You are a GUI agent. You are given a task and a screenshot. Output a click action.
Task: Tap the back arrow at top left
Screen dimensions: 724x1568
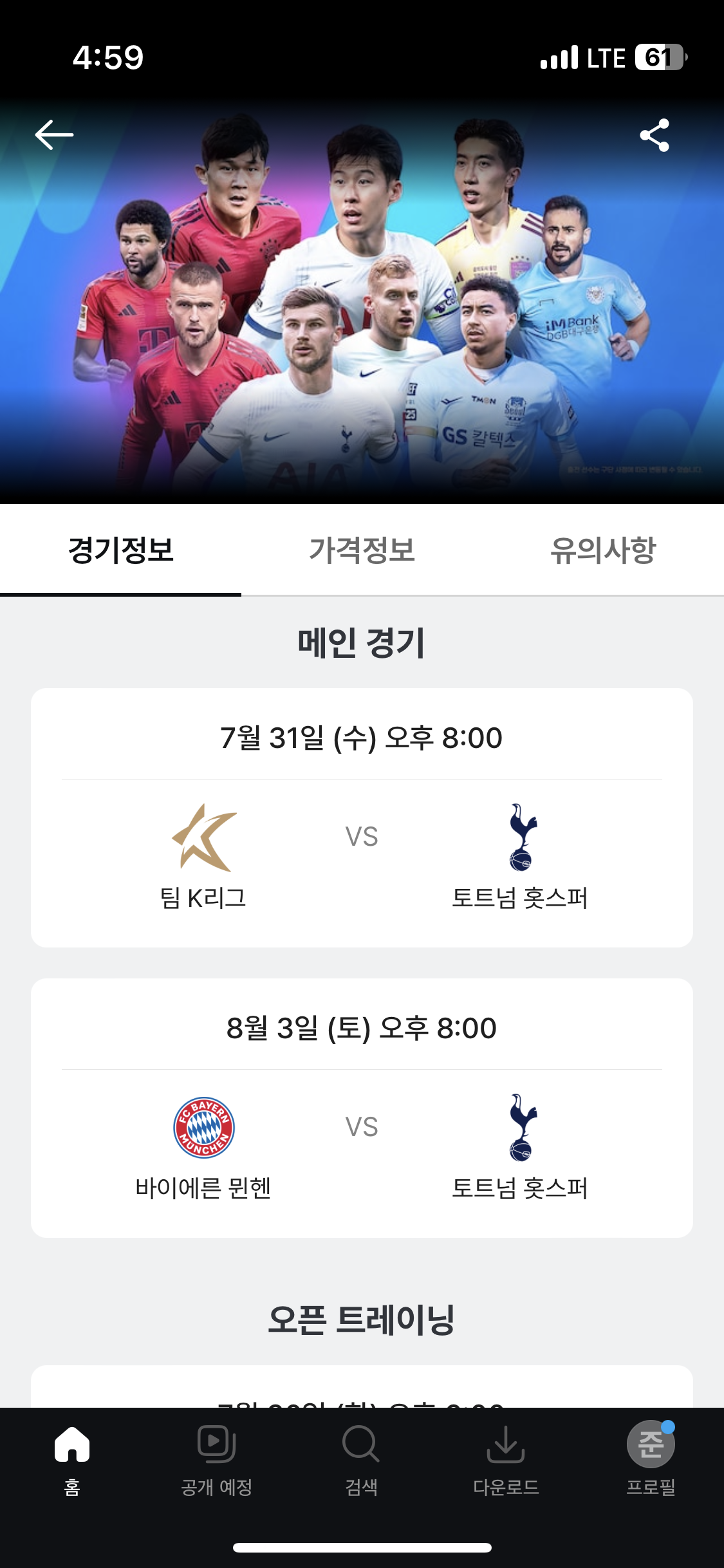tap(54, 135)
